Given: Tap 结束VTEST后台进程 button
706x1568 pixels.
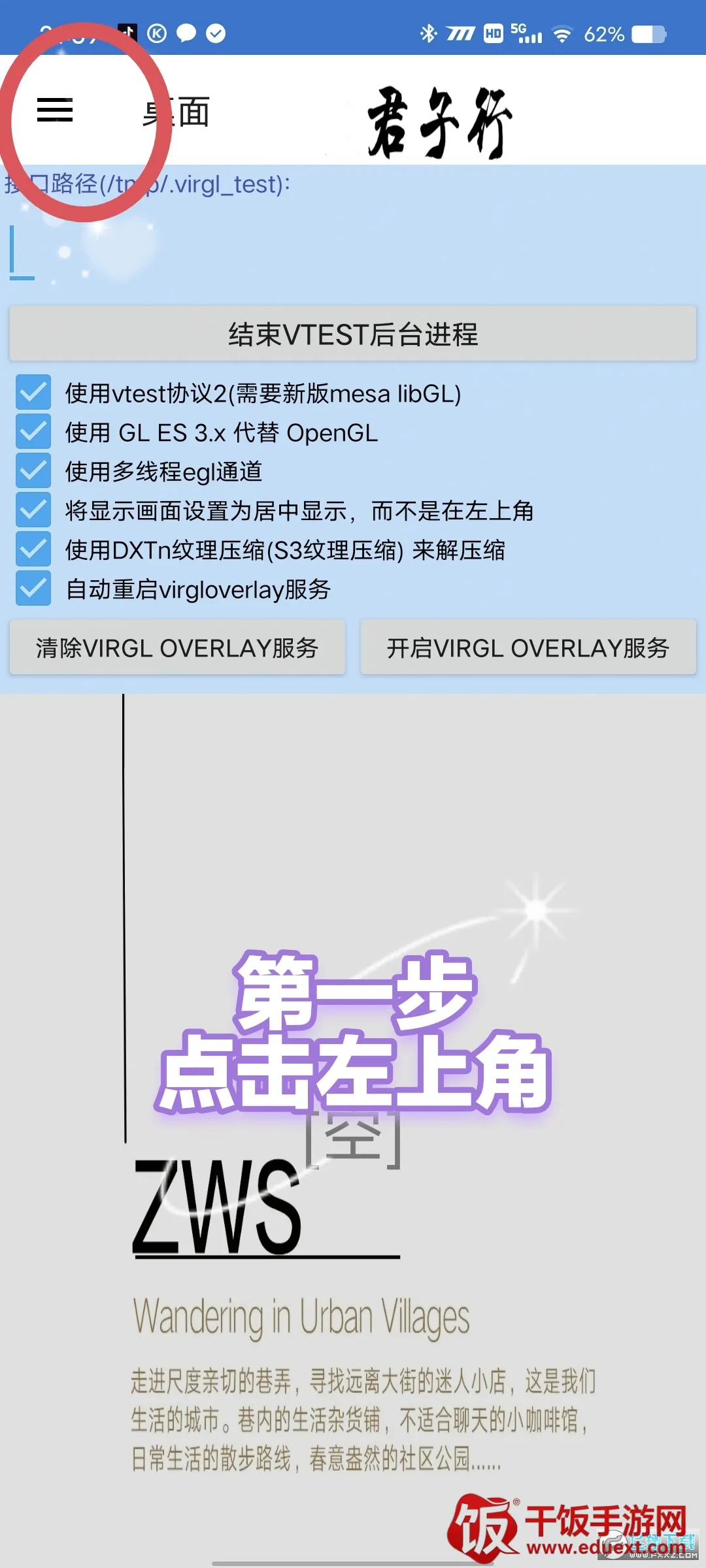Looking at the screenshot, I should 353,334.
